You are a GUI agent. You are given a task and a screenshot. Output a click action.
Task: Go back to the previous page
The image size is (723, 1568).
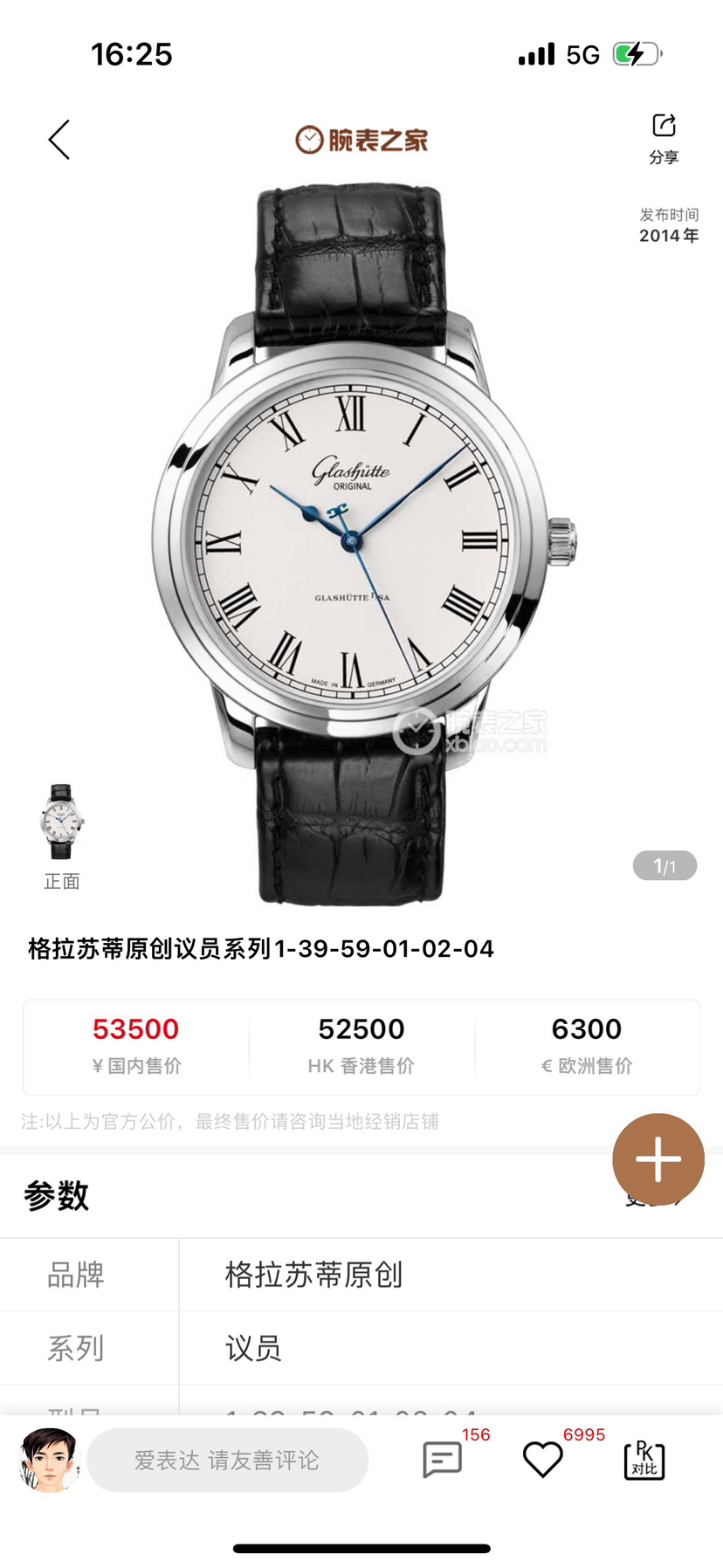(59, 140)
